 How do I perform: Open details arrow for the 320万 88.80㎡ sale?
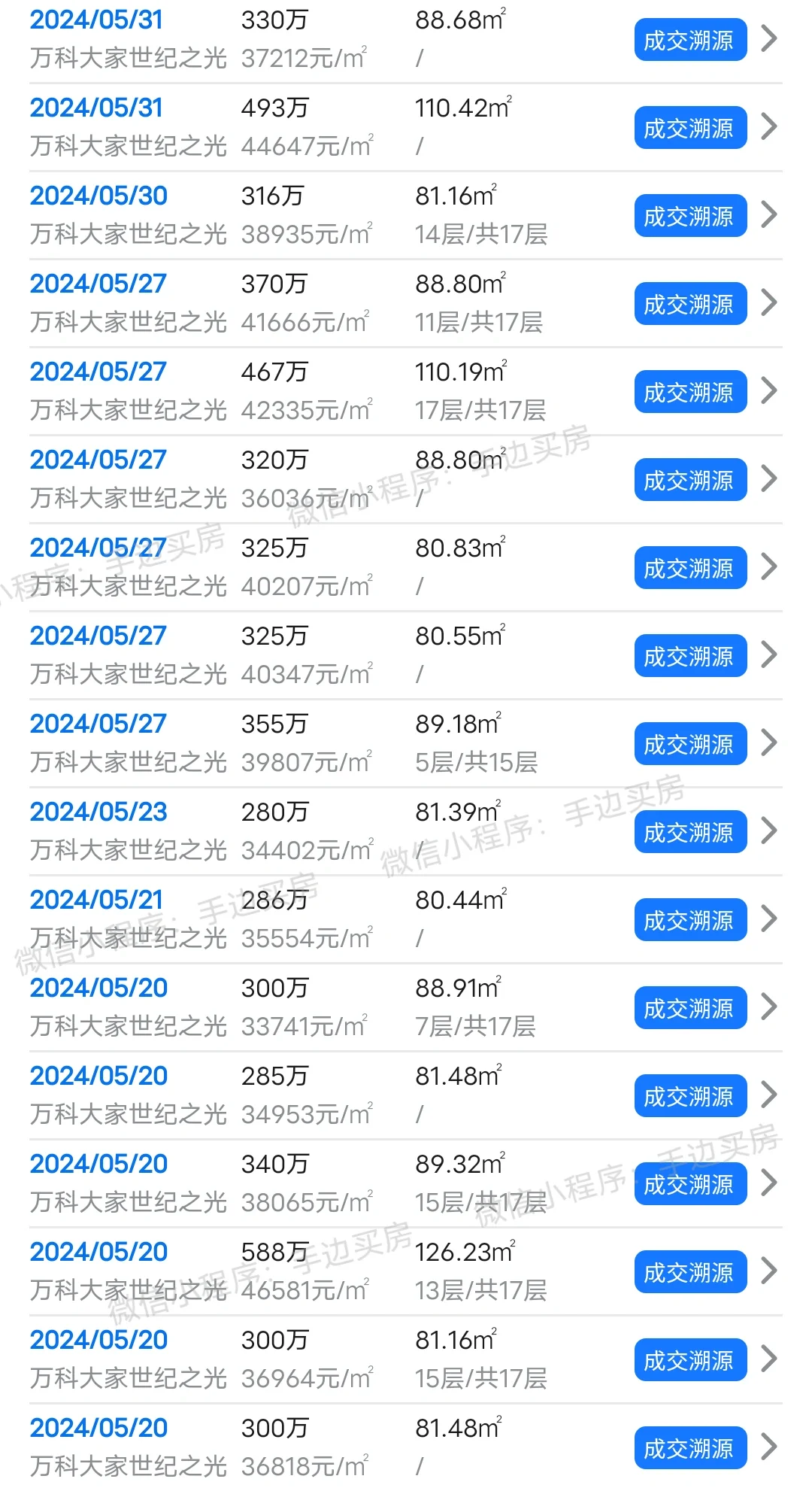[x=768, y=479]
